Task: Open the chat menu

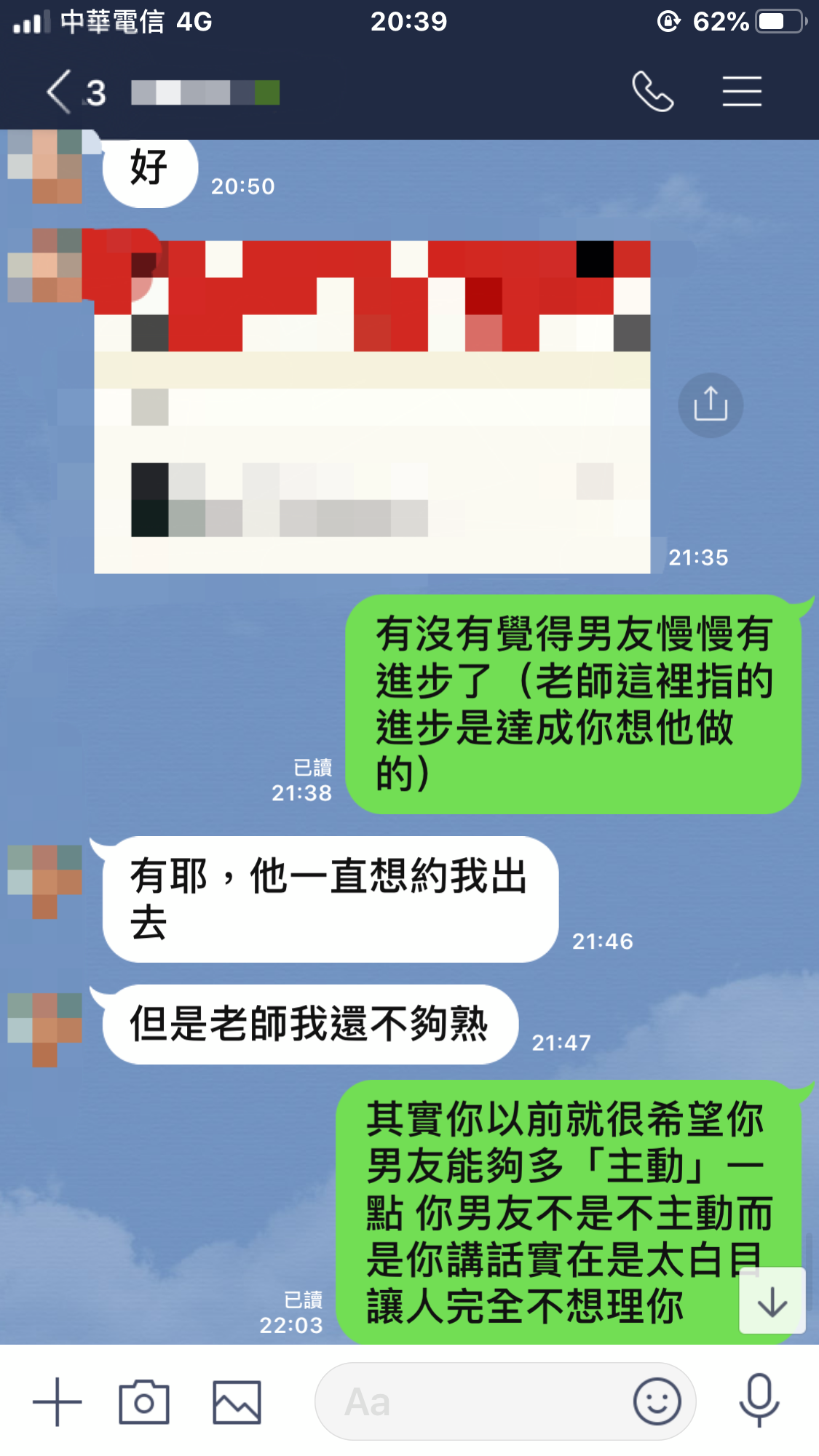Action: [741, 92]
